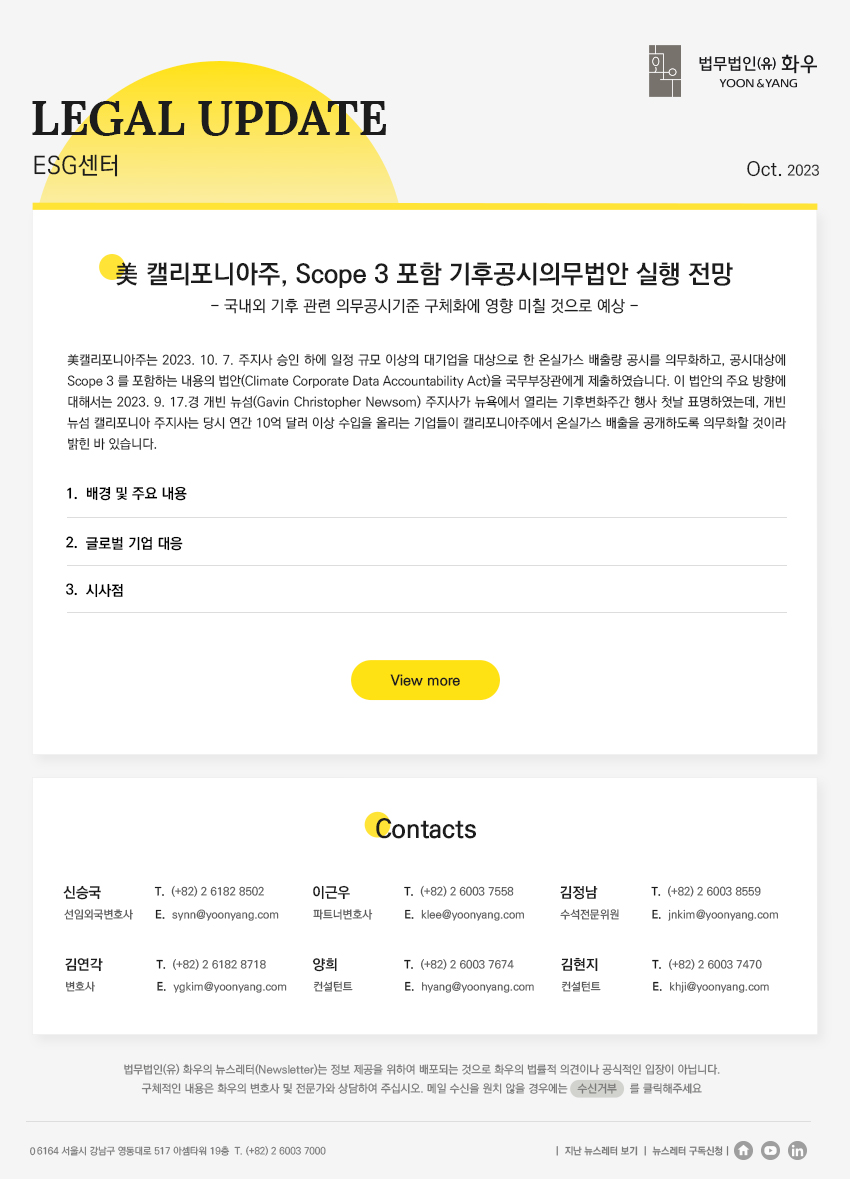This screenshot has height=1179, width=850.
Task: Open the 뉴스레터 구독신청 link
Action: pos(687,1151)
